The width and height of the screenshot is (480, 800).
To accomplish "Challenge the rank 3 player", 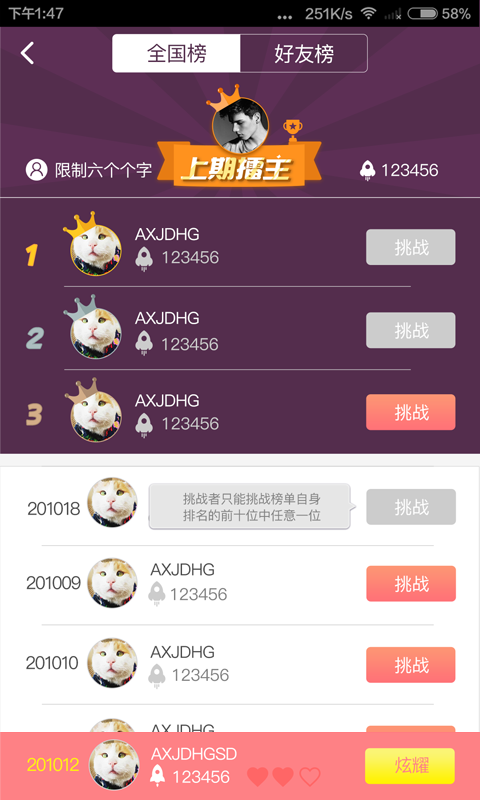I will pos(411,412).
